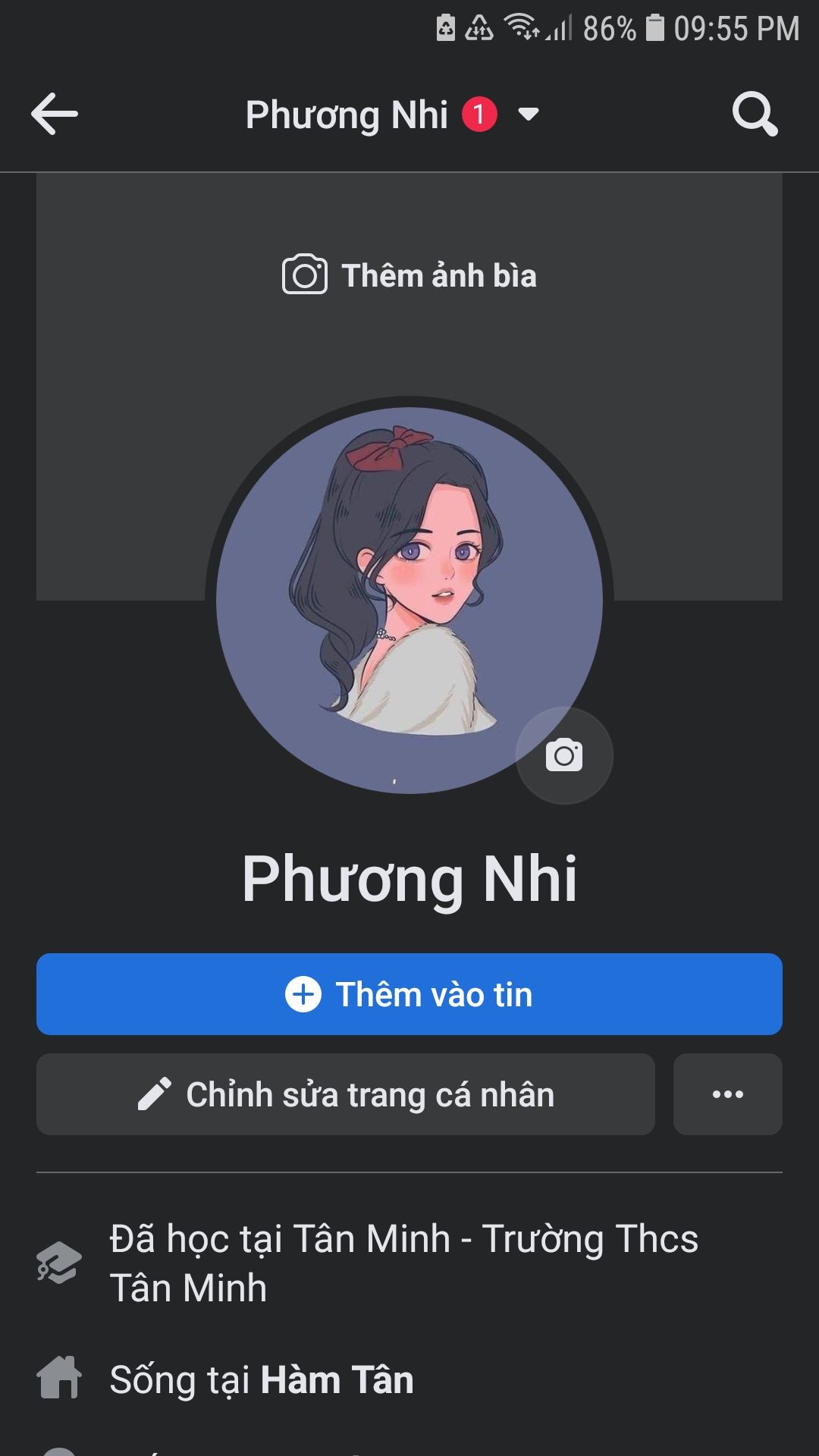Tap Thêm ảnh bìa to add cover photo

[409, 275]
